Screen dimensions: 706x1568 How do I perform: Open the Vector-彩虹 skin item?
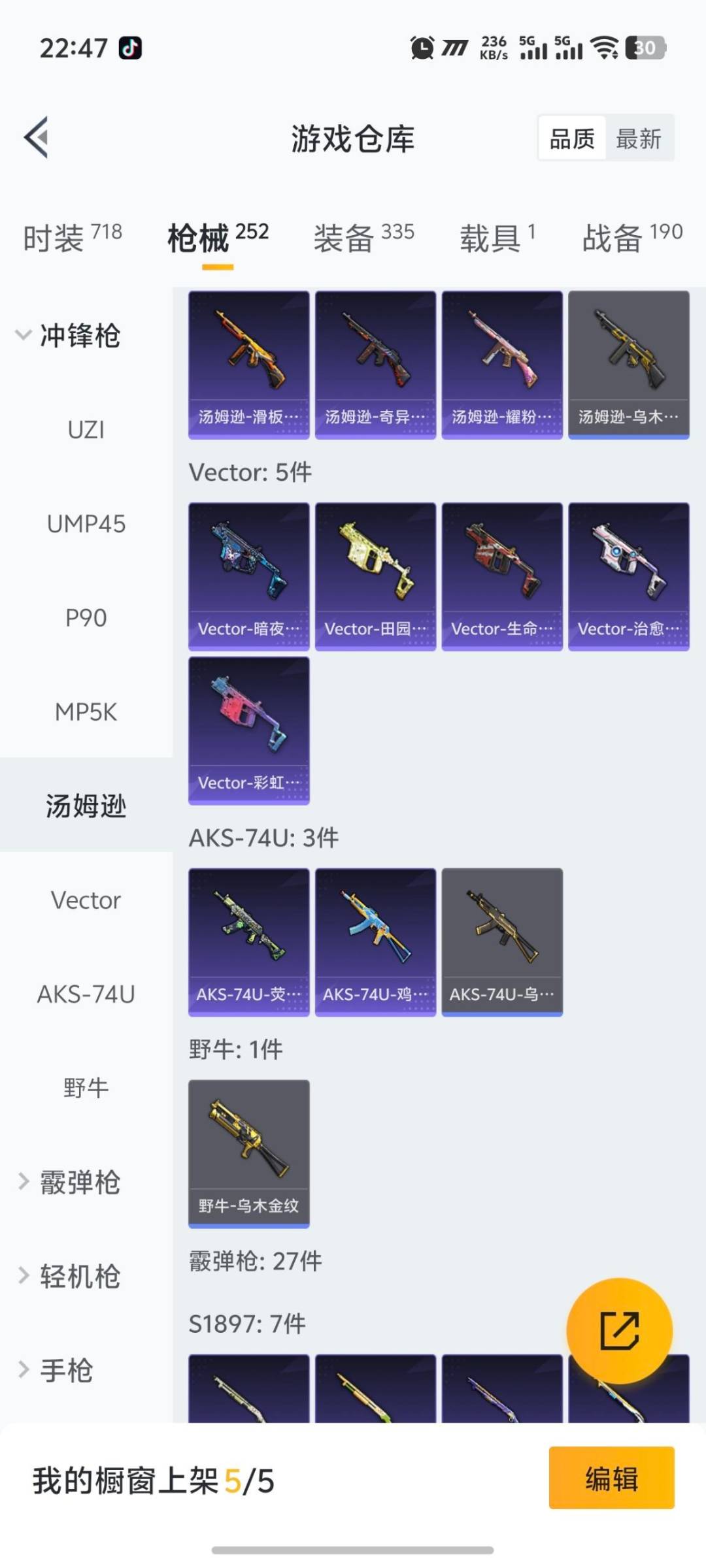(248, 730)
